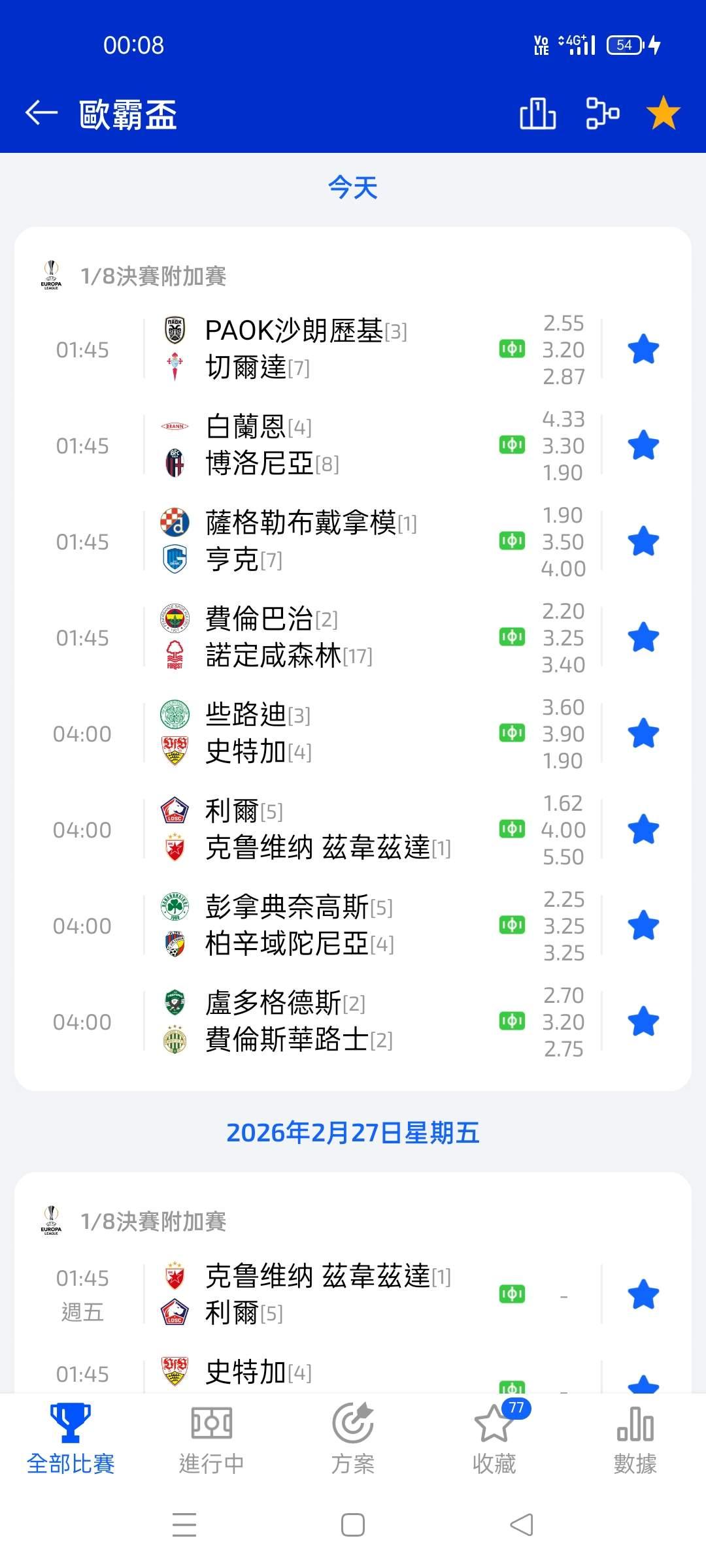This screenshot has height=1568, width=706.
Task: Open the PAOK沙朗歷基 vs 切爾達 match
Action: tap(306, 349)
